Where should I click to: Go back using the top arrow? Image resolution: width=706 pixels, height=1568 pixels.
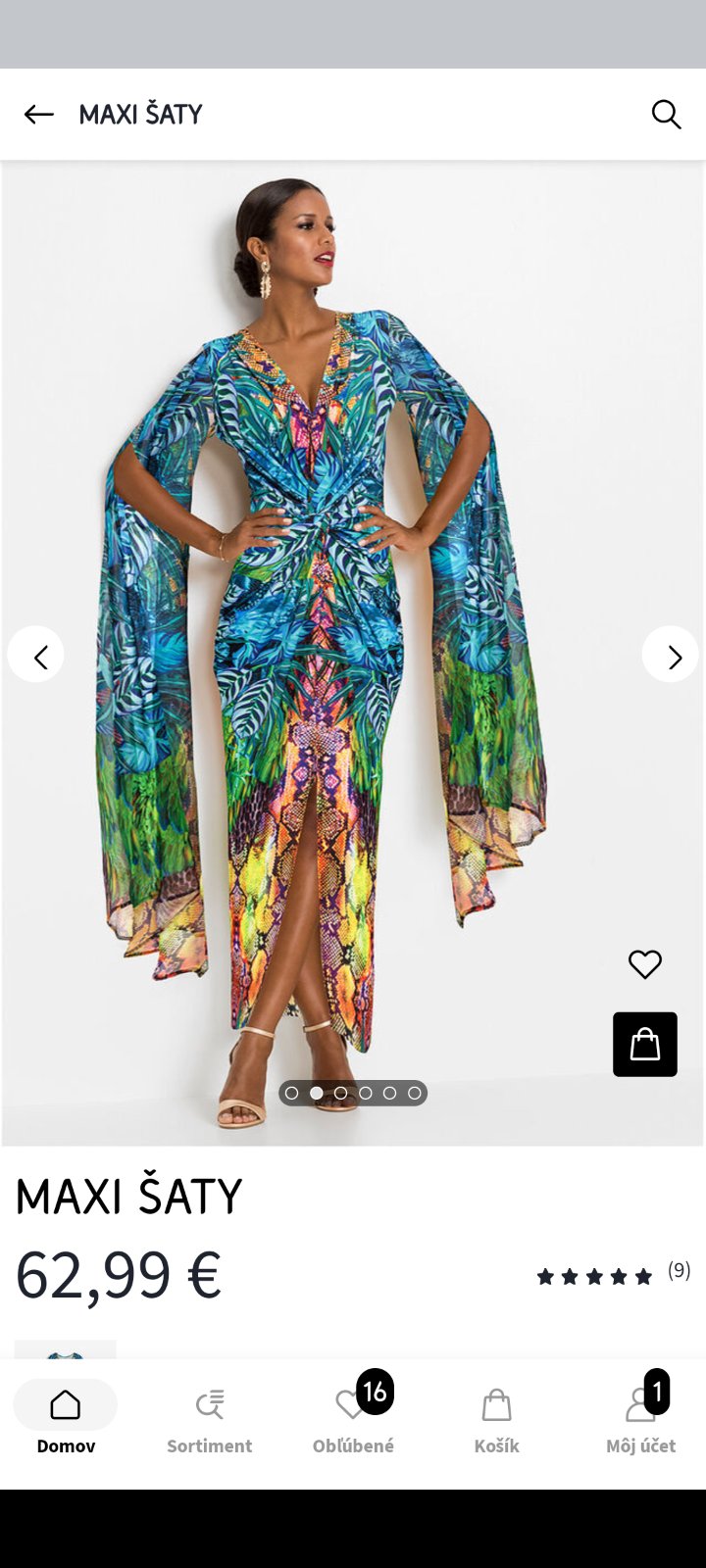(39, 115)
